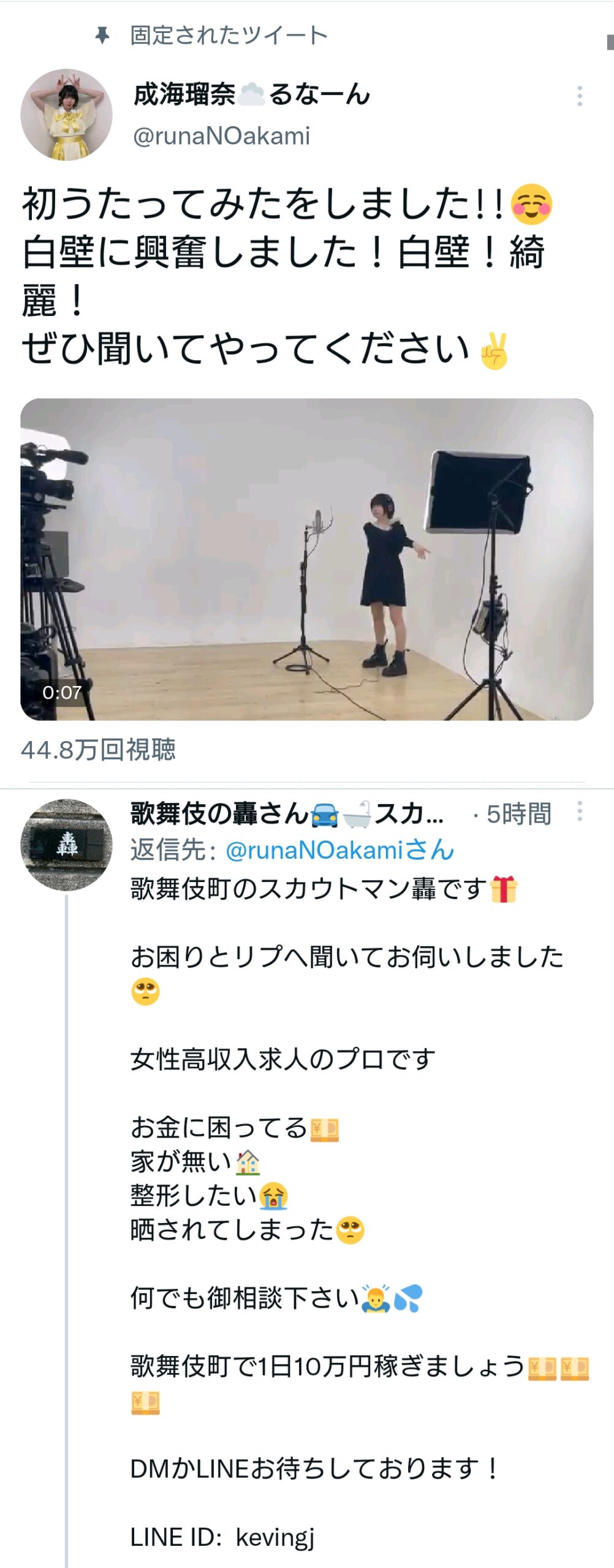Open 成海瑠奈 るなーん's profile via display name
The image size is (614, 1568).
point(251,94)
